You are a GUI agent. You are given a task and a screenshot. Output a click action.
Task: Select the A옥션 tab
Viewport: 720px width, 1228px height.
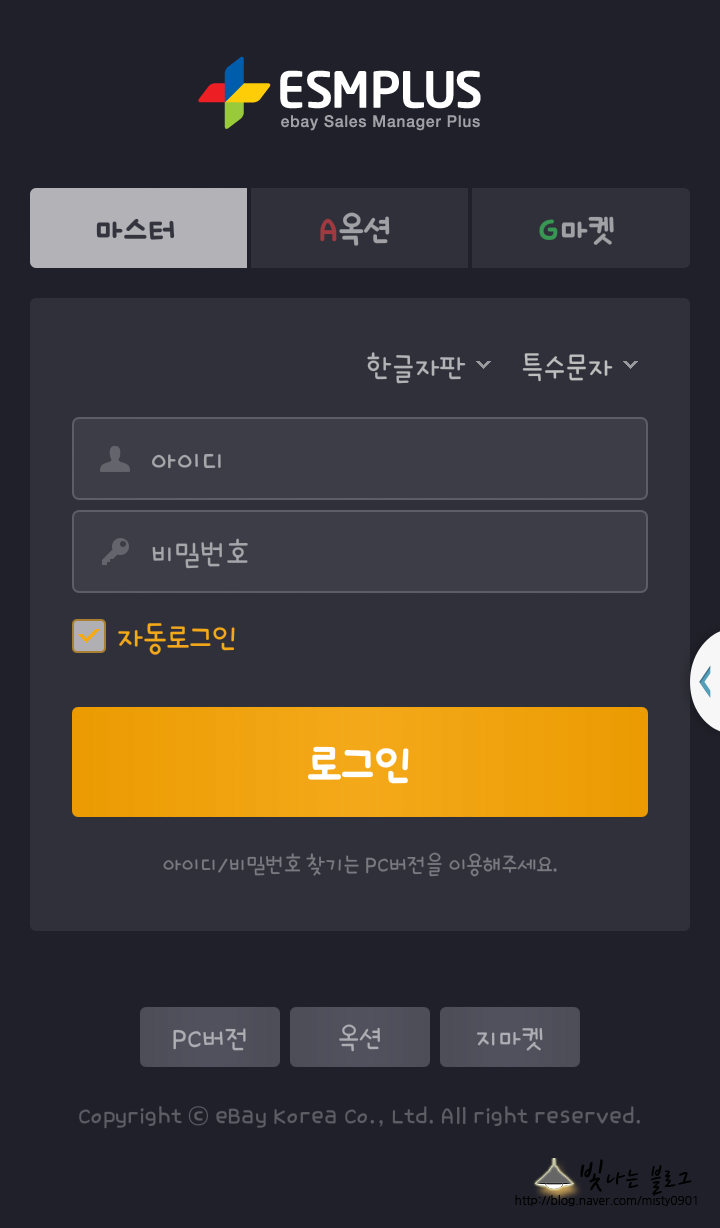pos(358,228)
